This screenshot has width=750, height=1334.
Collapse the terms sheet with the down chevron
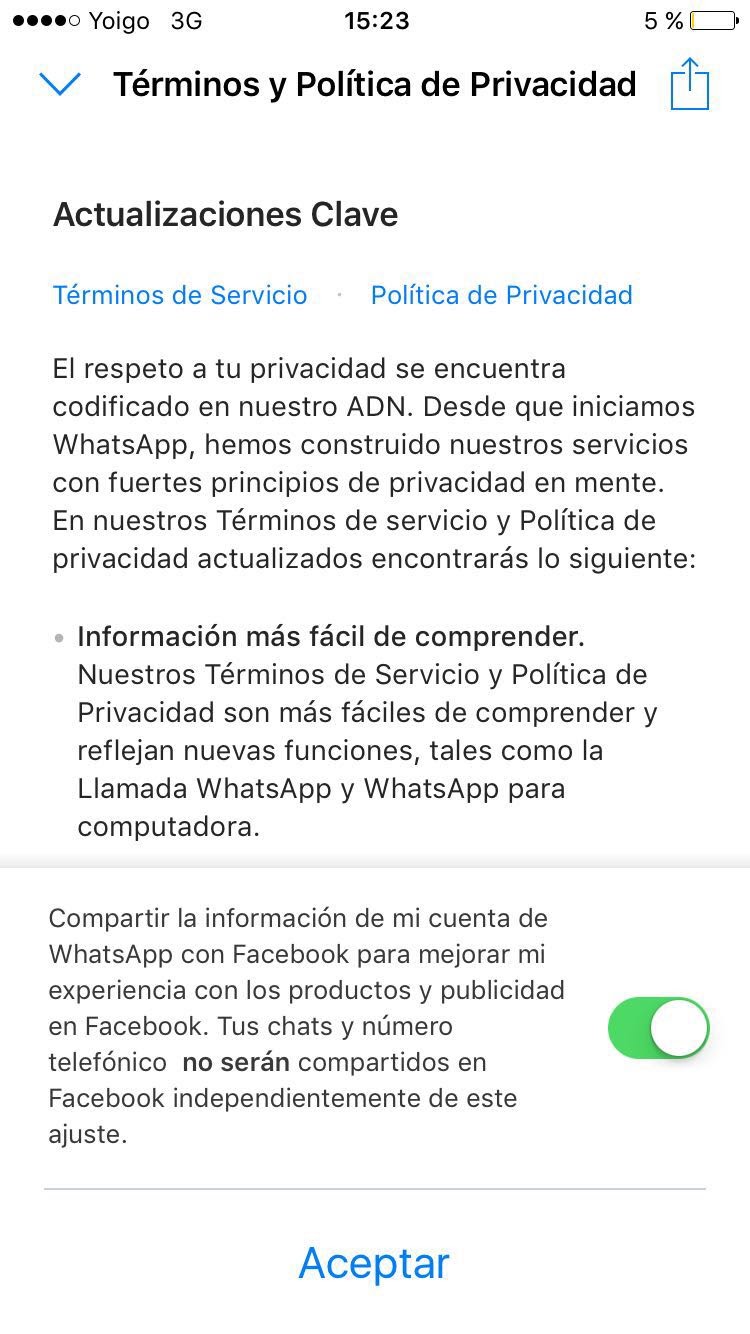(x=60, y=85)
